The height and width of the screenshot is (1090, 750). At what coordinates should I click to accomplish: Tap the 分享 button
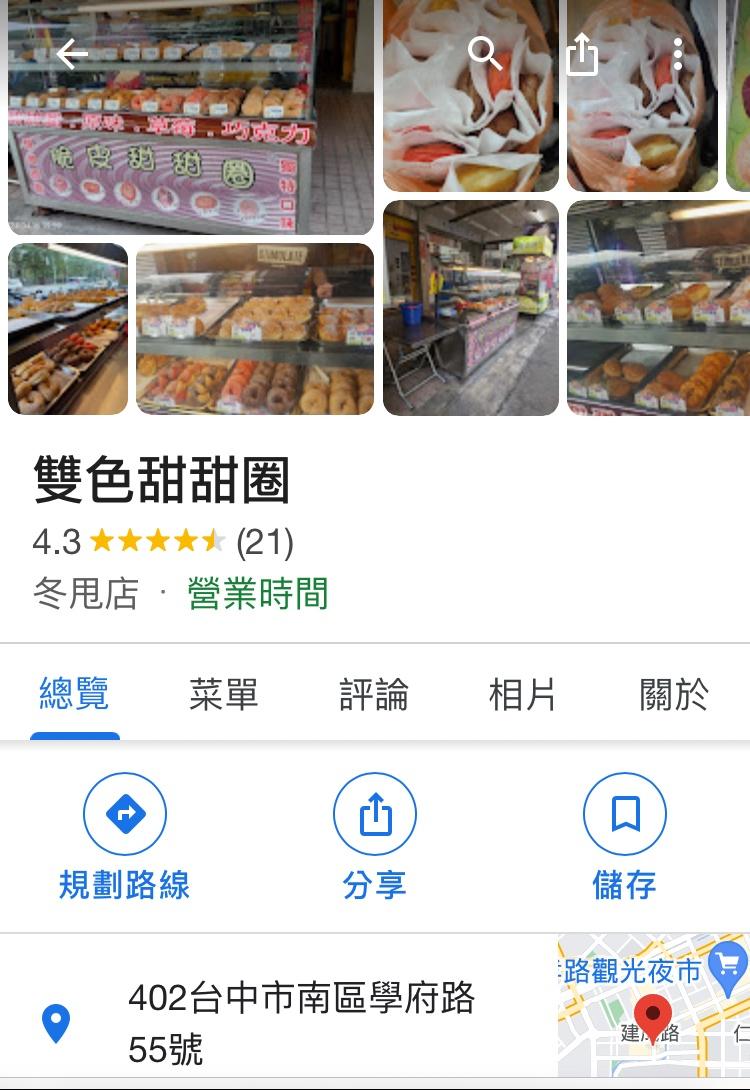[x=375, y=838]
